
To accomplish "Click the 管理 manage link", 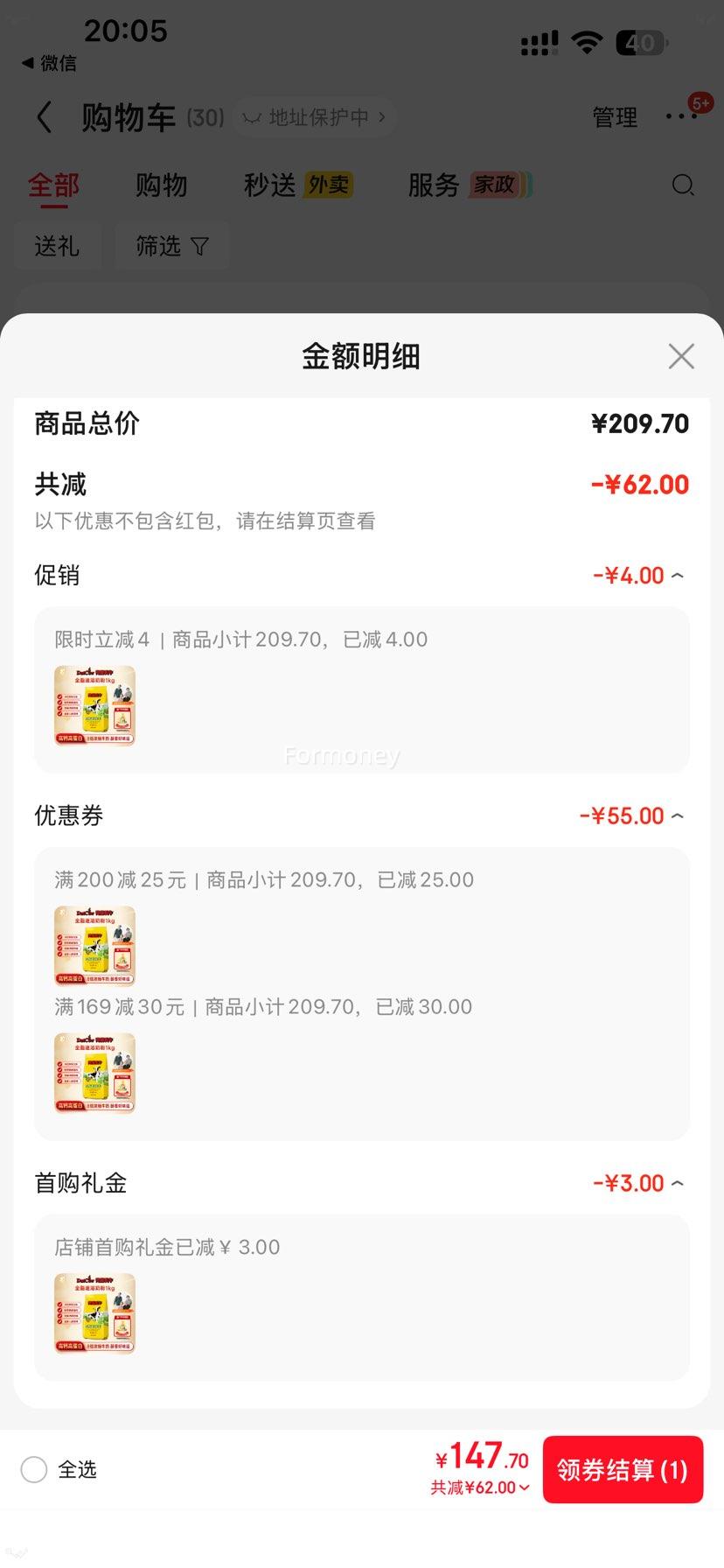I will (615, 117).
